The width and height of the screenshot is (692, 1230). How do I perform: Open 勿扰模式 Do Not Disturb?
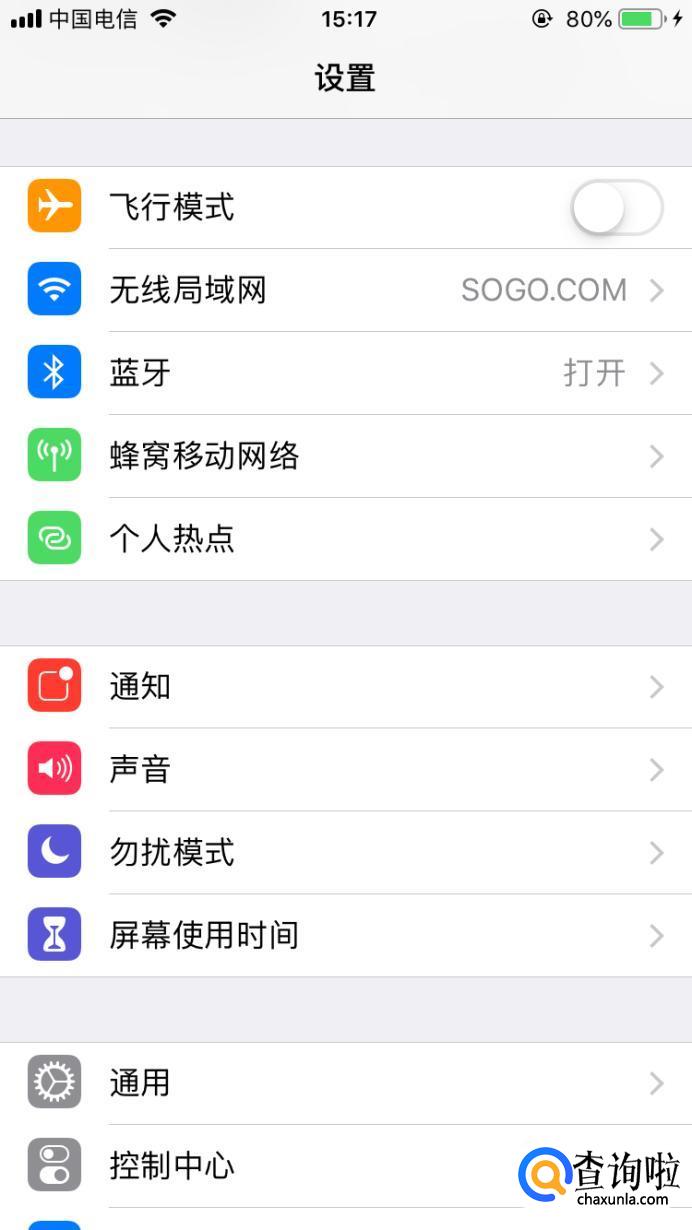345,853
